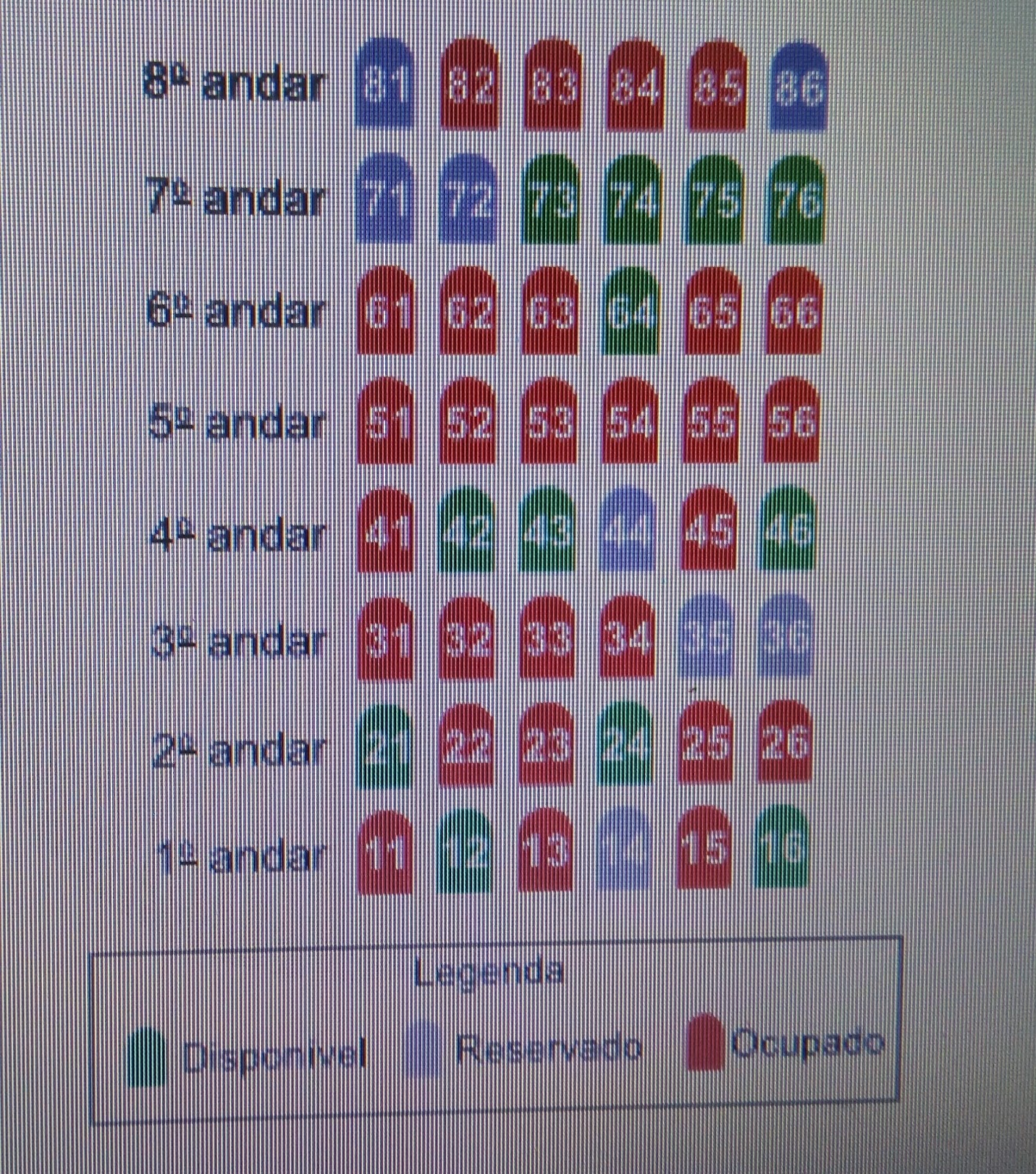The width and height of the screenshot is (1036, 1174).
Task: Open reserved unit 86
Action: pyautogui.click(x=798, y=87)
